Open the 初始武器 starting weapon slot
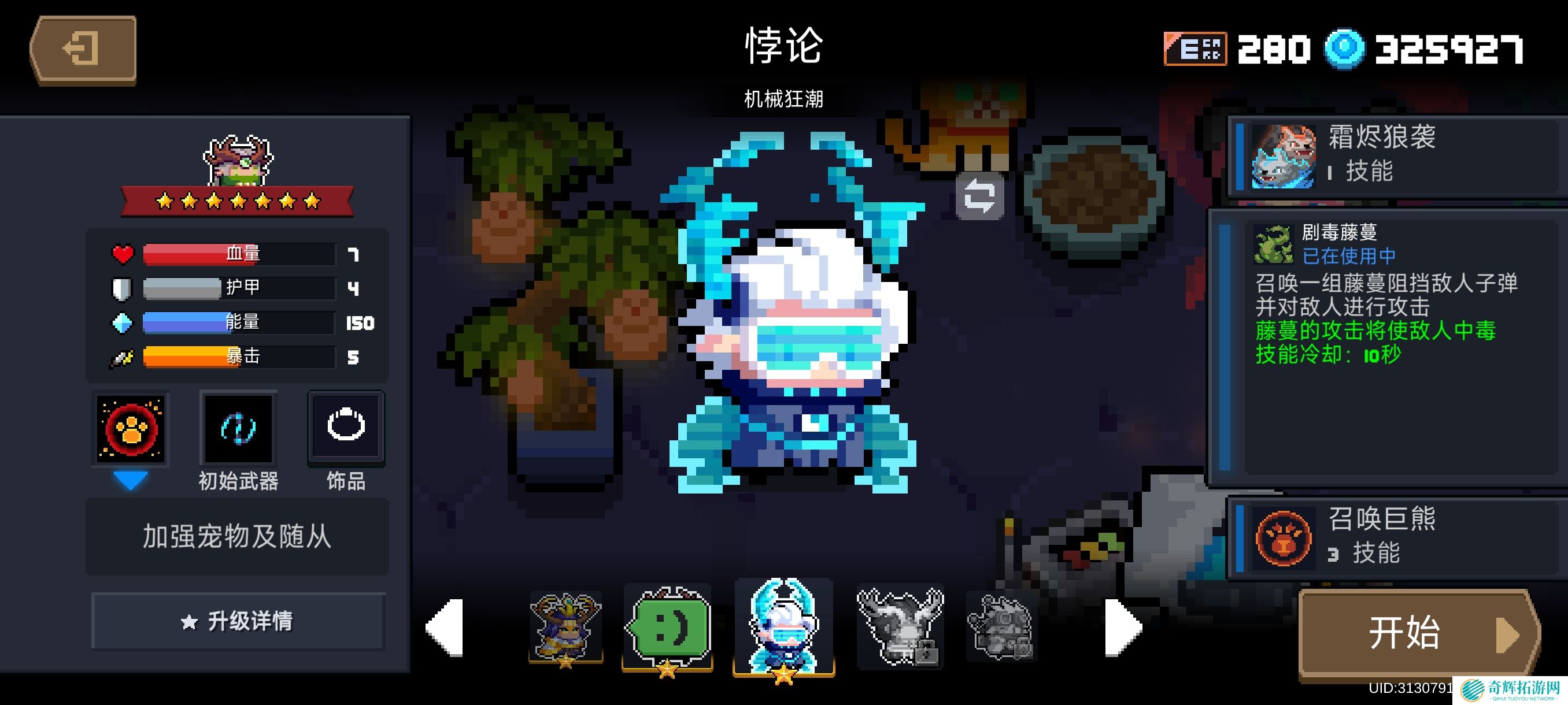The height and width of the screenshot is (705, 1568). pos(238,429)
